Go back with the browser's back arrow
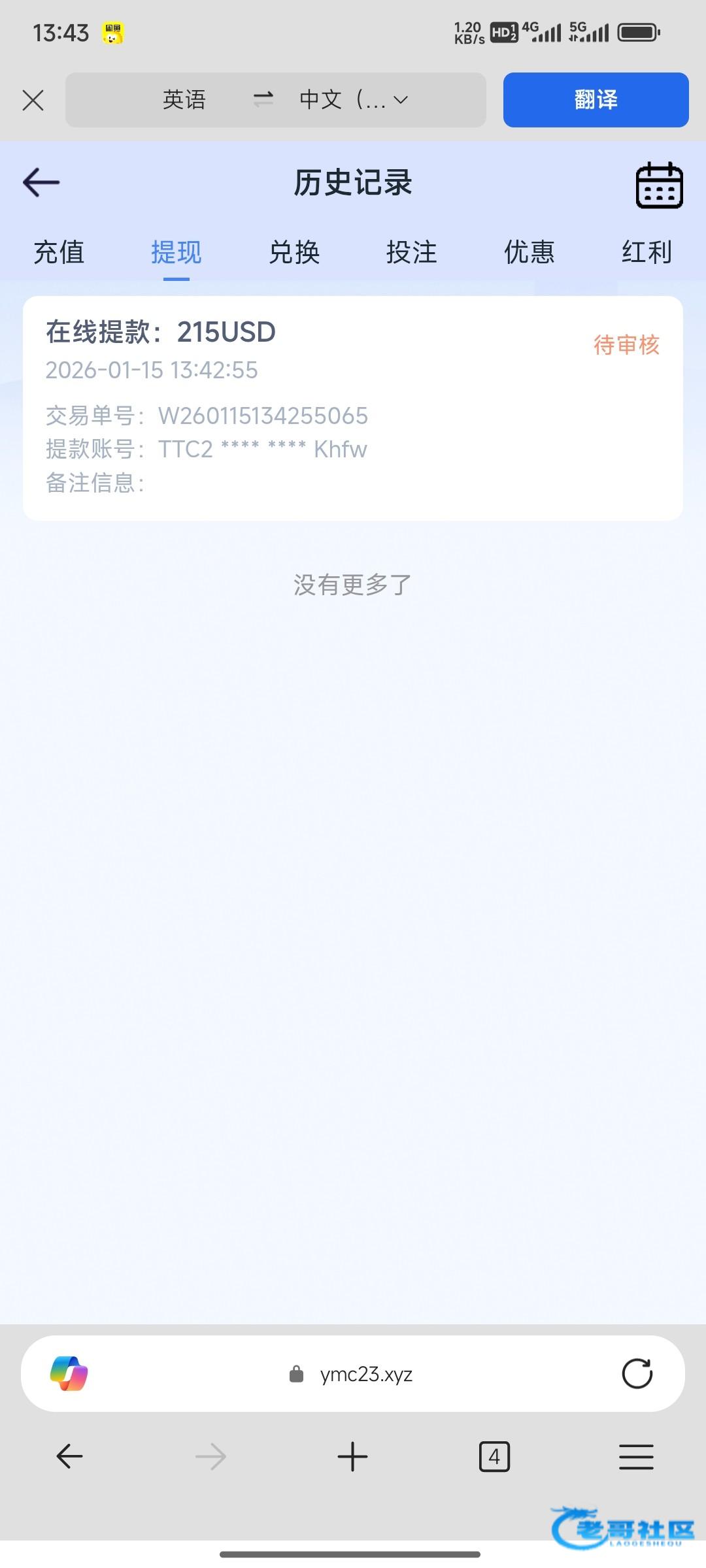The height and width of the screenshot is (1568, 706). click(x=69, y=1457)
